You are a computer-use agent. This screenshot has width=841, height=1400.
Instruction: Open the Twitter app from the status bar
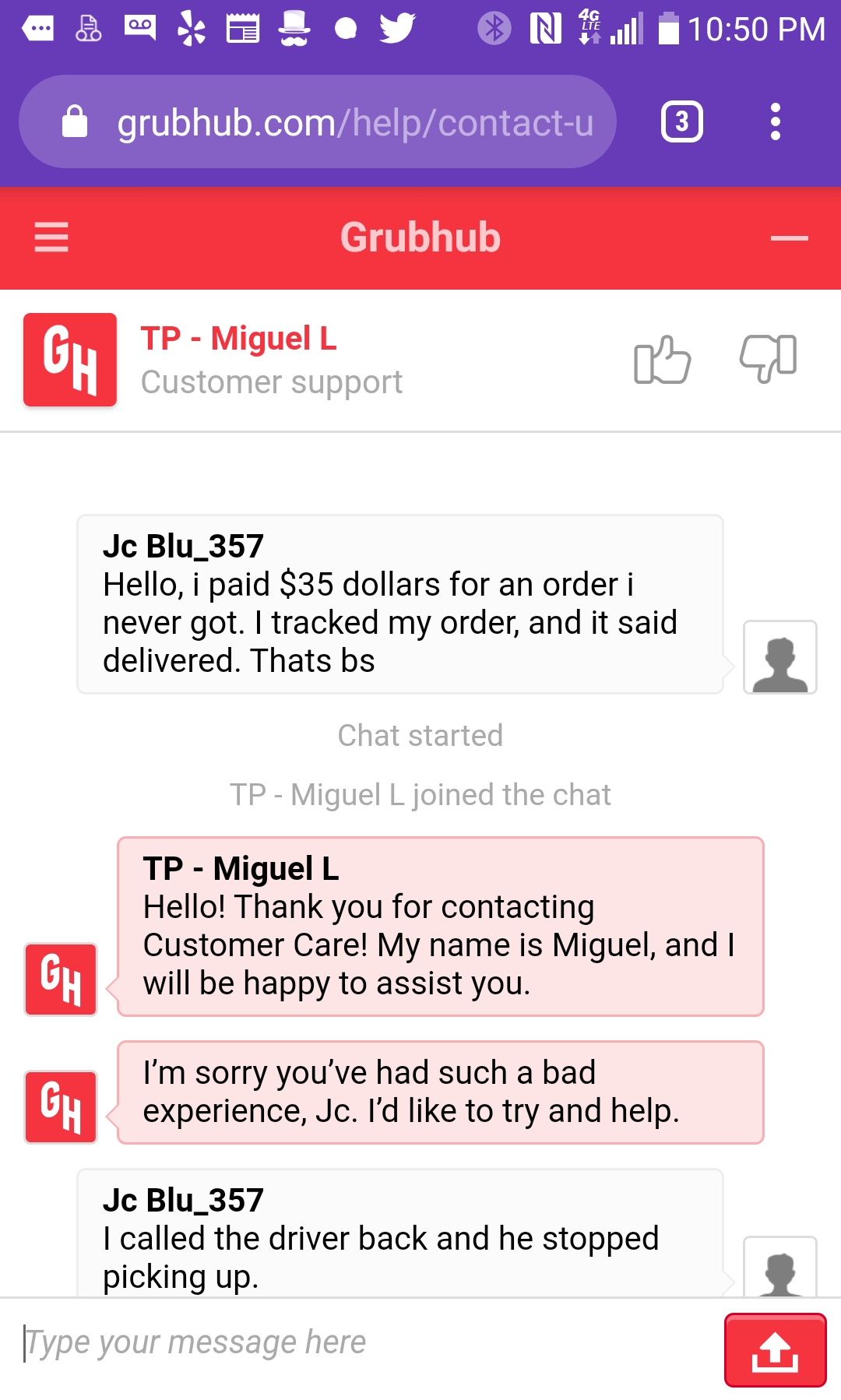(x=397, y=30)
